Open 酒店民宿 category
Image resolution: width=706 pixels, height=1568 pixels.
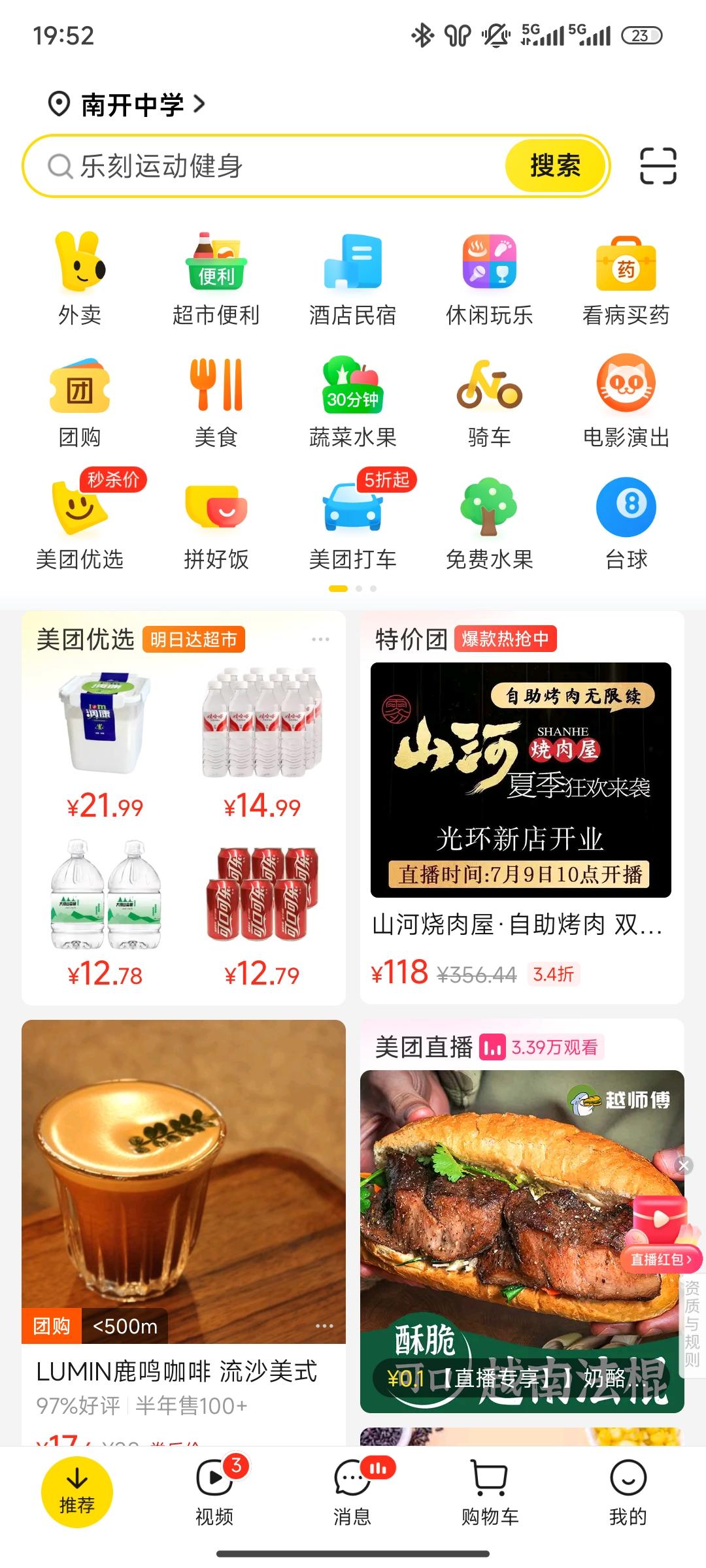353,278
